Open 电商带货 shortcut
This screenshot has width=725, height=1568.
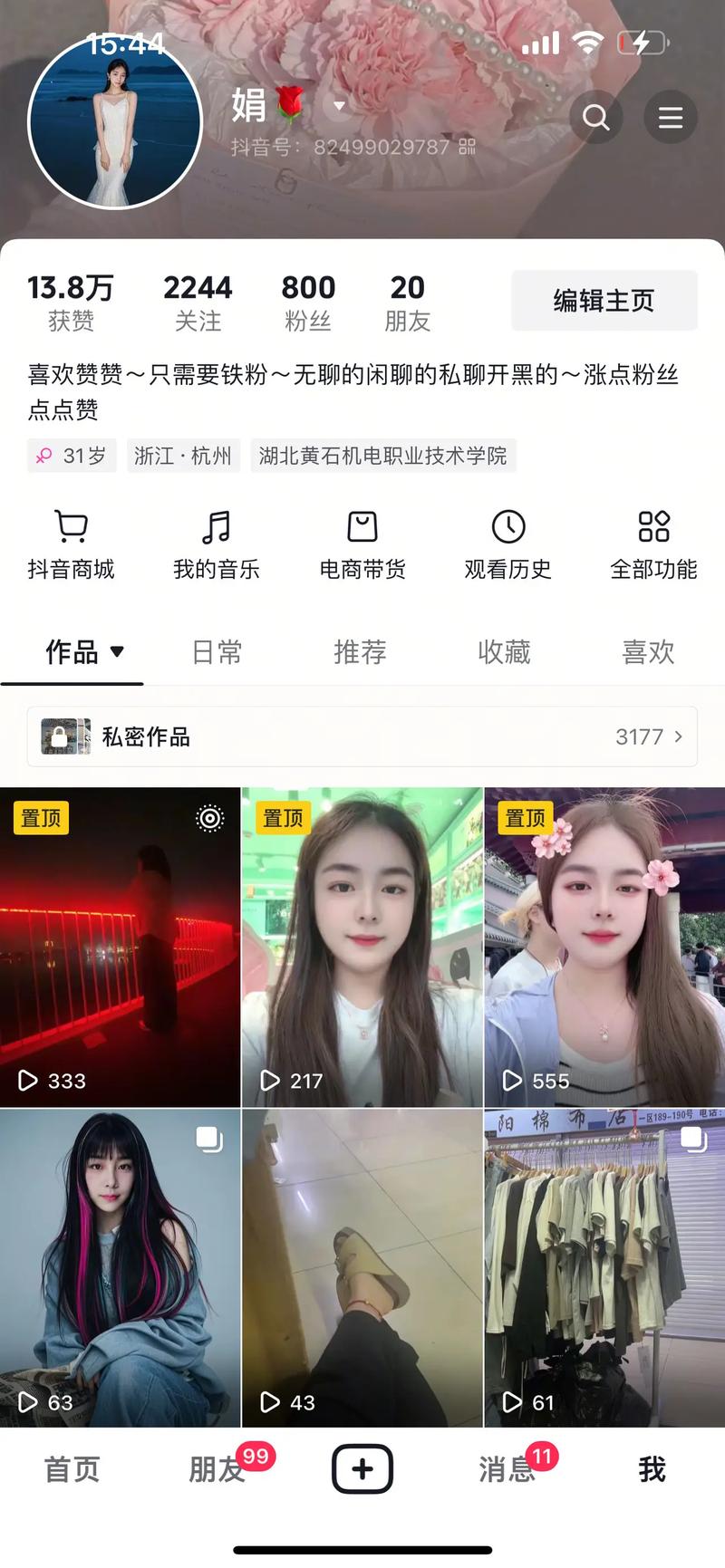[362, 544]
